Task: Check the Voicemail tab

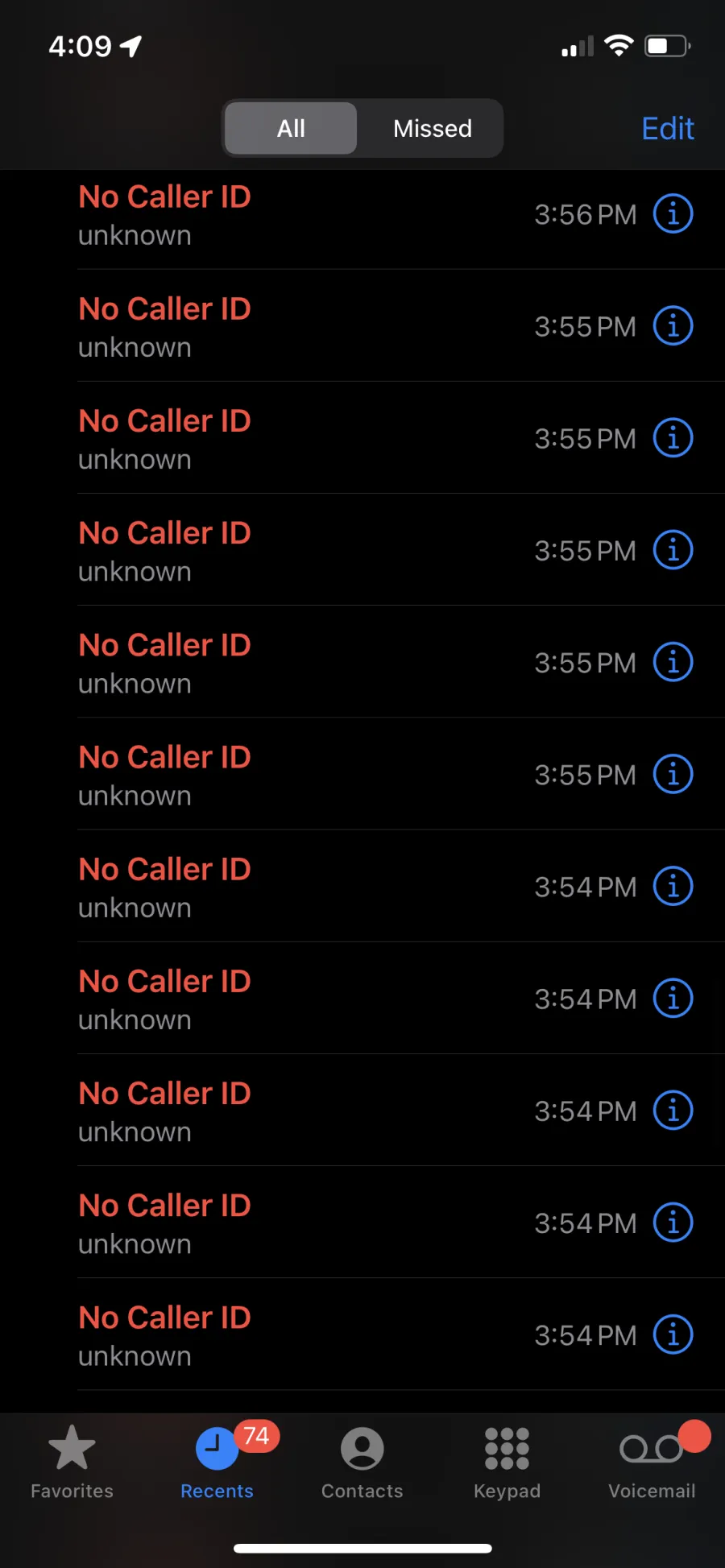Action: tap(652, 1463)
